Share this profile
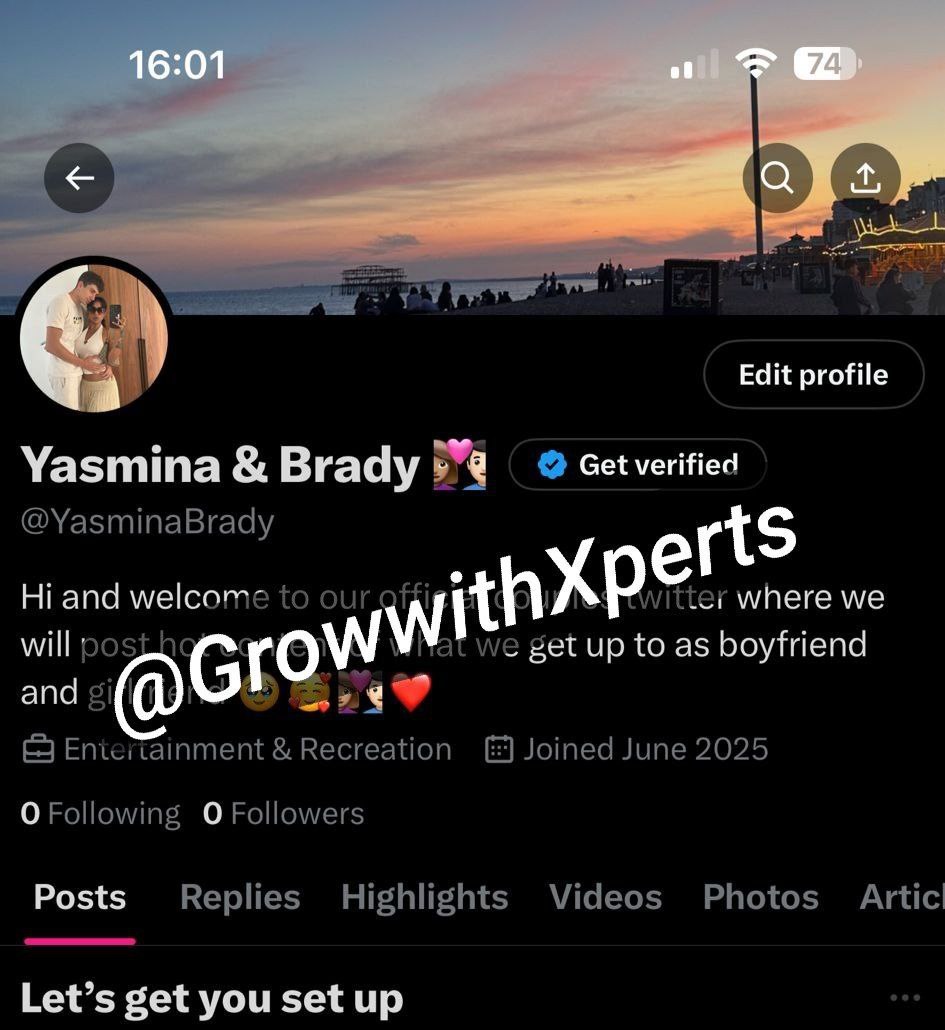Image resolution: width=945 pixels, height=1030 pixels. click(x=865, y=178)
